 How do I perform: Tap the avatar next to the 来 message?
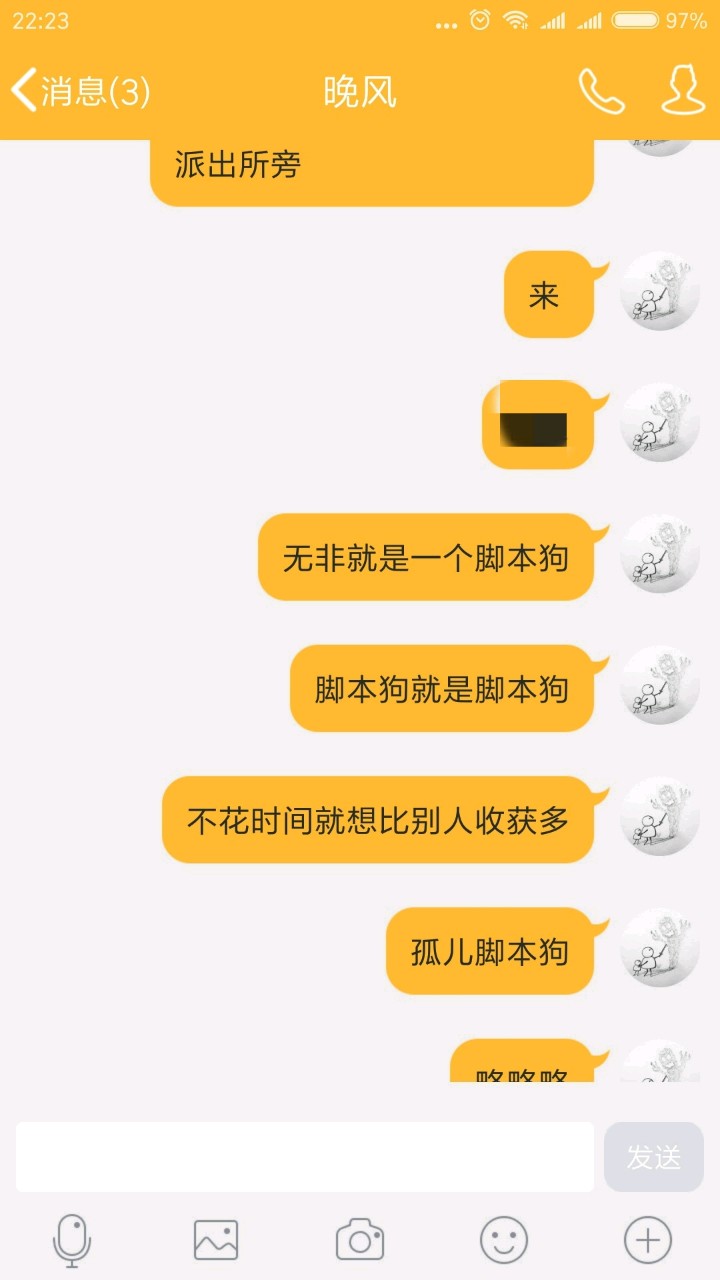(659, 291)
